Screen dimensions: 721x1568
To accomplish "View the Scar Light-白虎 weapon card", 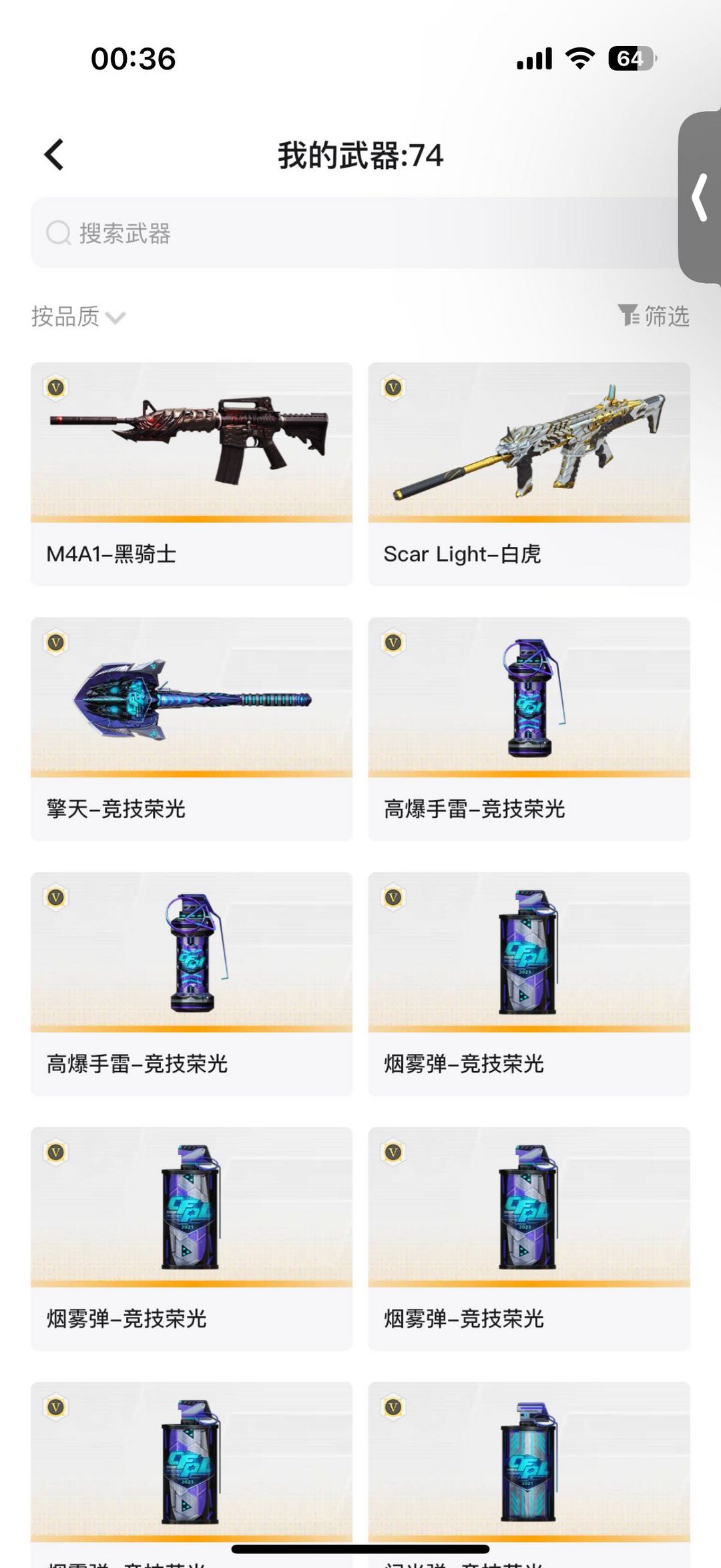I will tap(529, 473).
